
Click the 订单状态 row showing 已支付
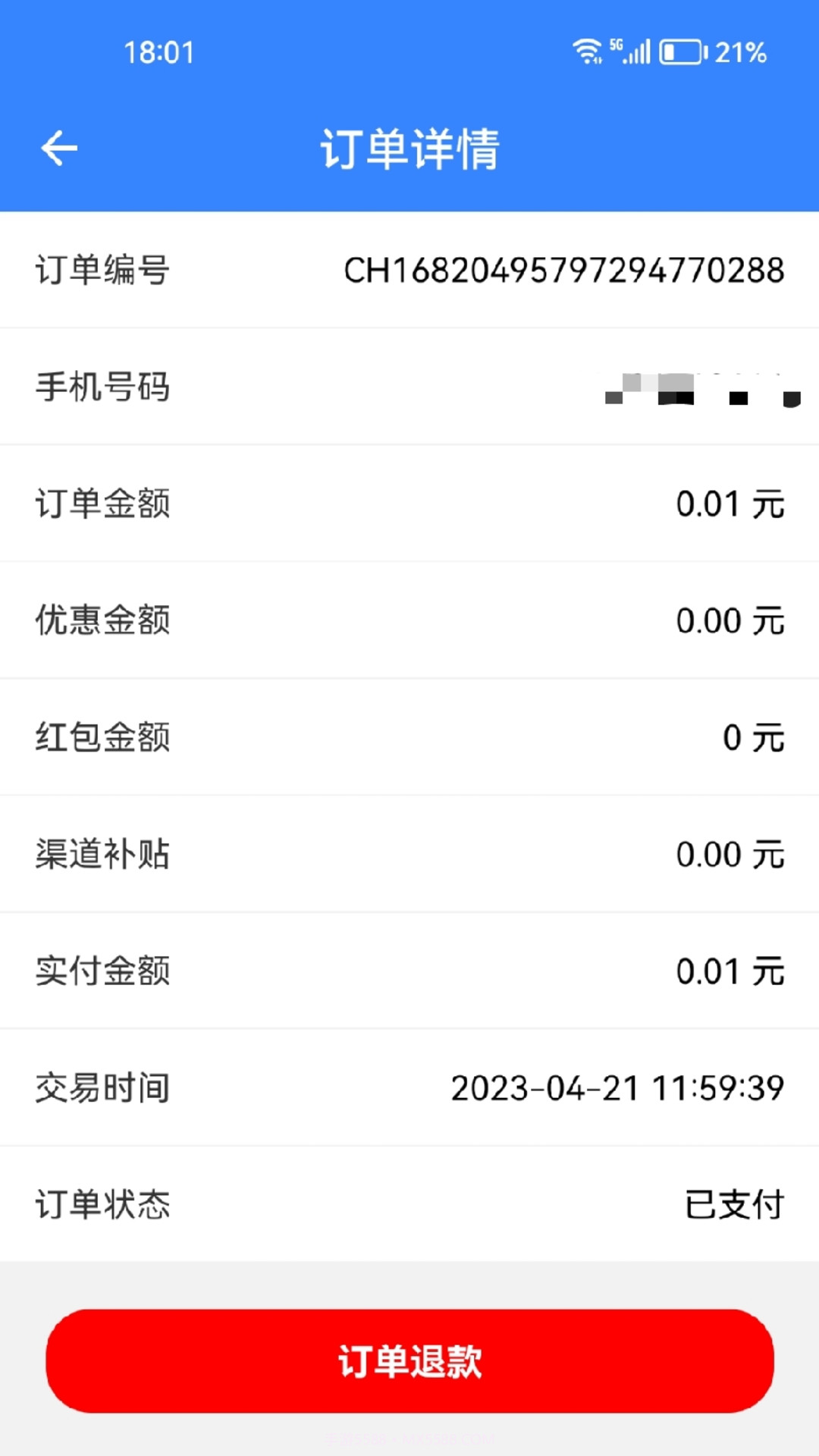(409, 1205)
